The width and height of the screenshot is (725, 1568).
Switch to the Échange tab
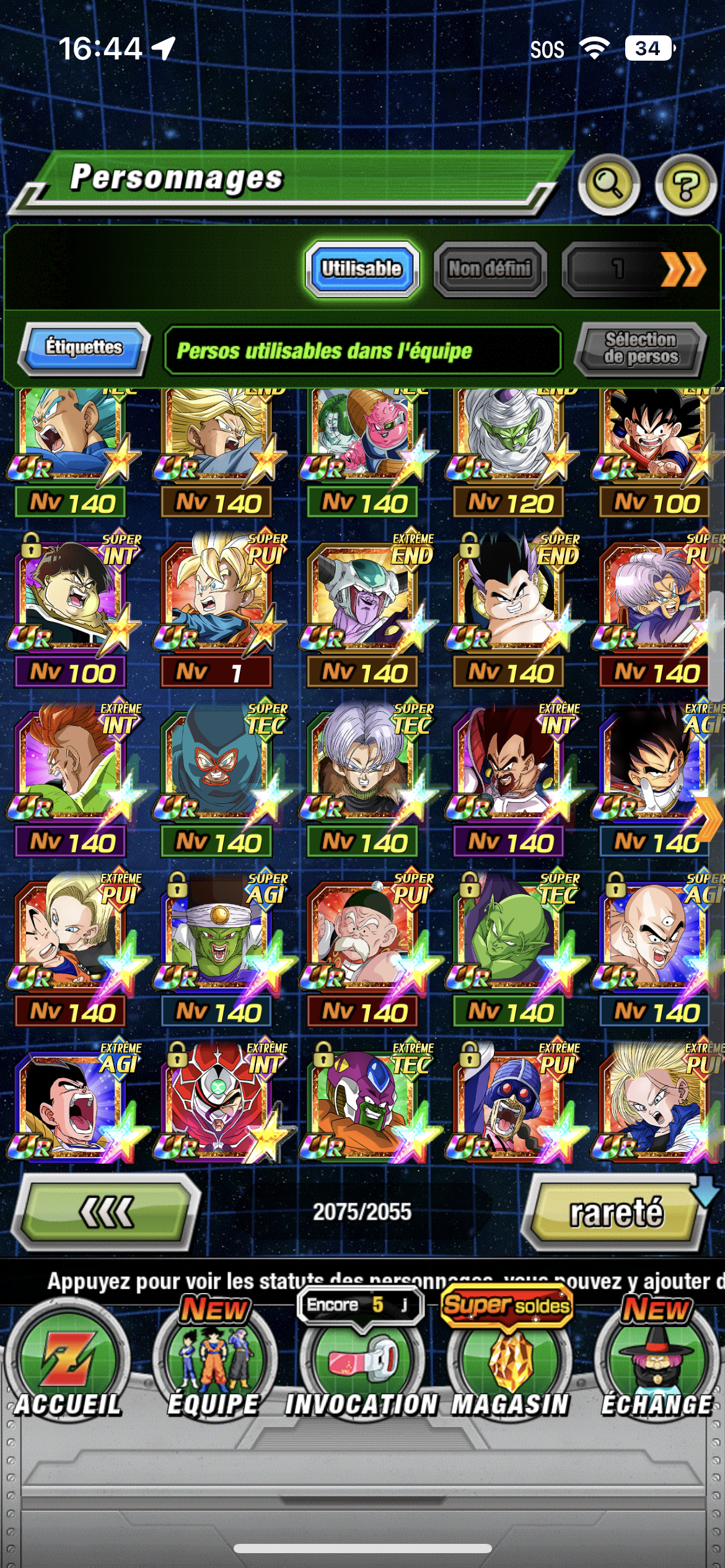point(657,1369)
